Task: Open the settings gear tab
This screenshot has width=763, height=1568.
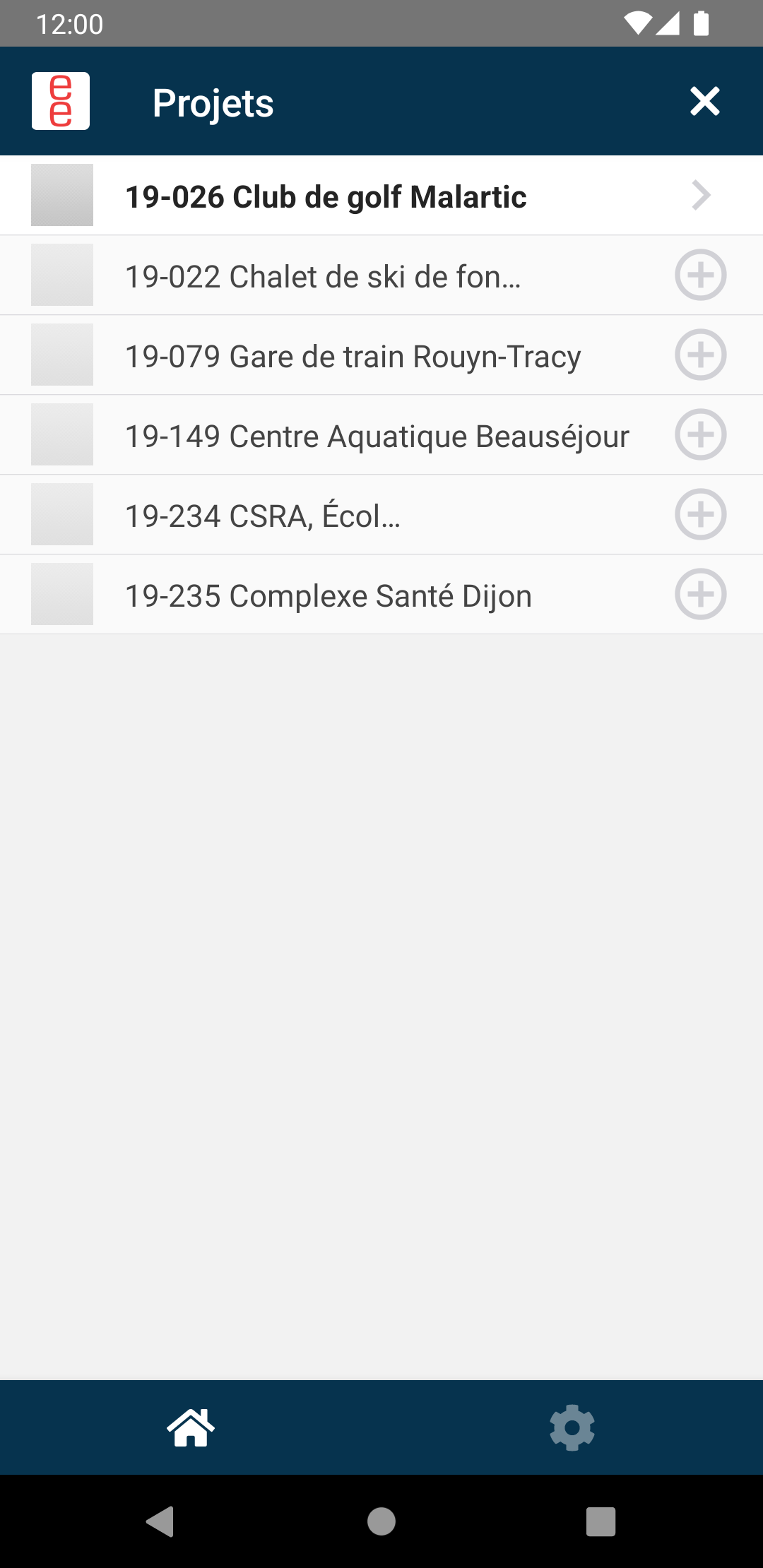Action: point(572,1427)
